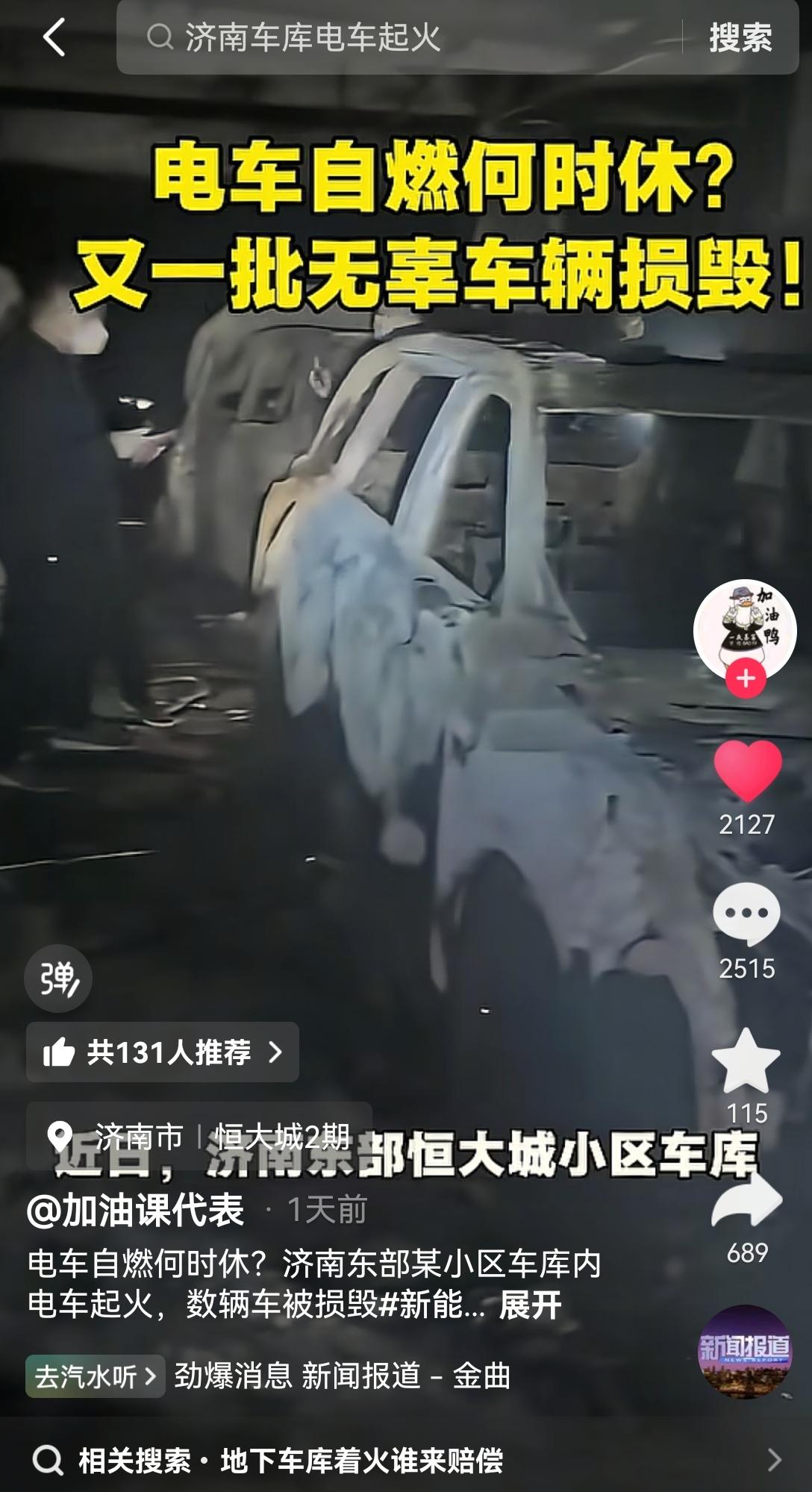Viewport: 812px width, 1492px height.
Task: Add video to favorites with the star
Action: (x=746, y=1061)
